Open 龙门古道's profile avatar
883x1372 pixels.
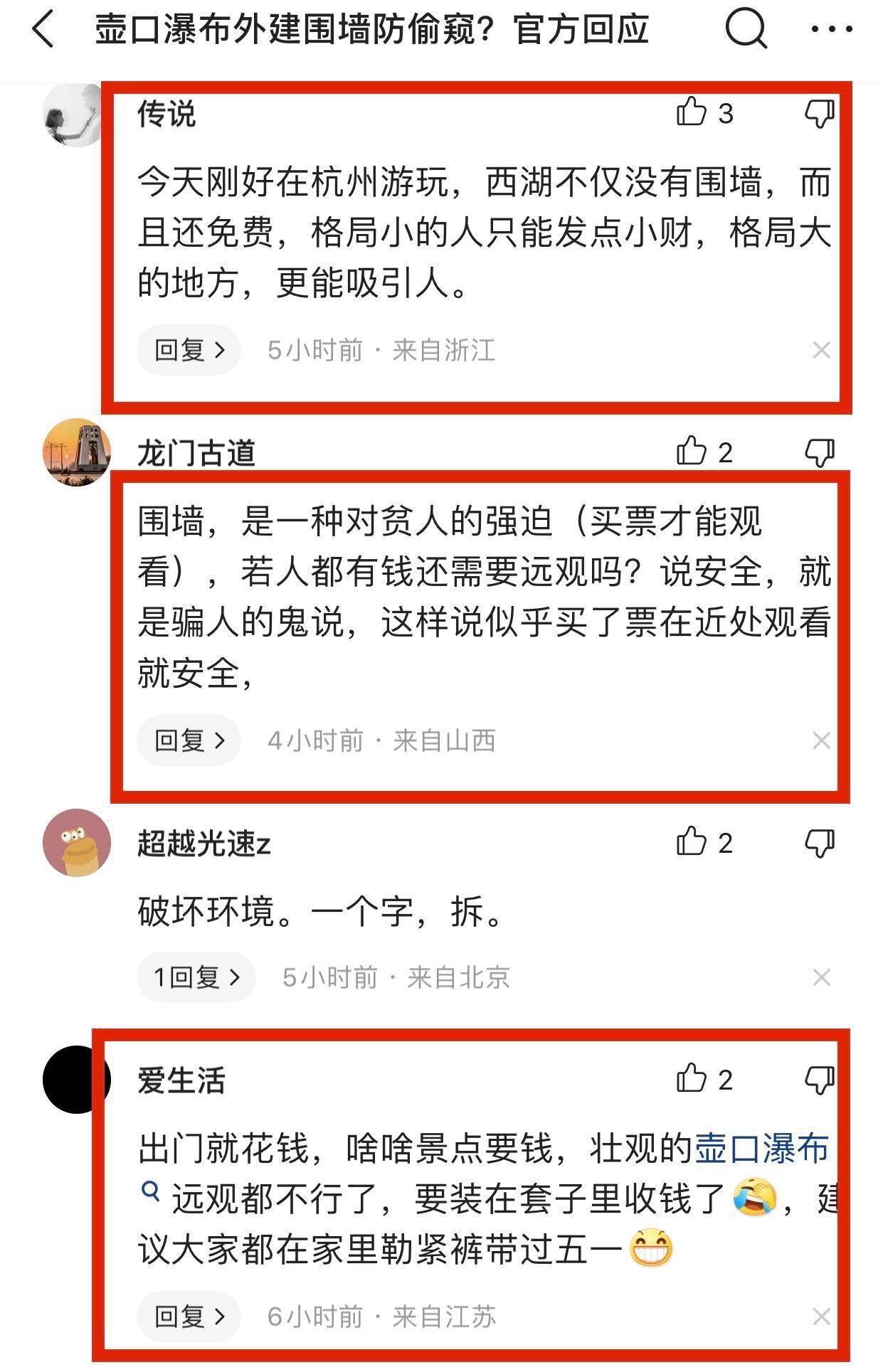pos(77,452)
